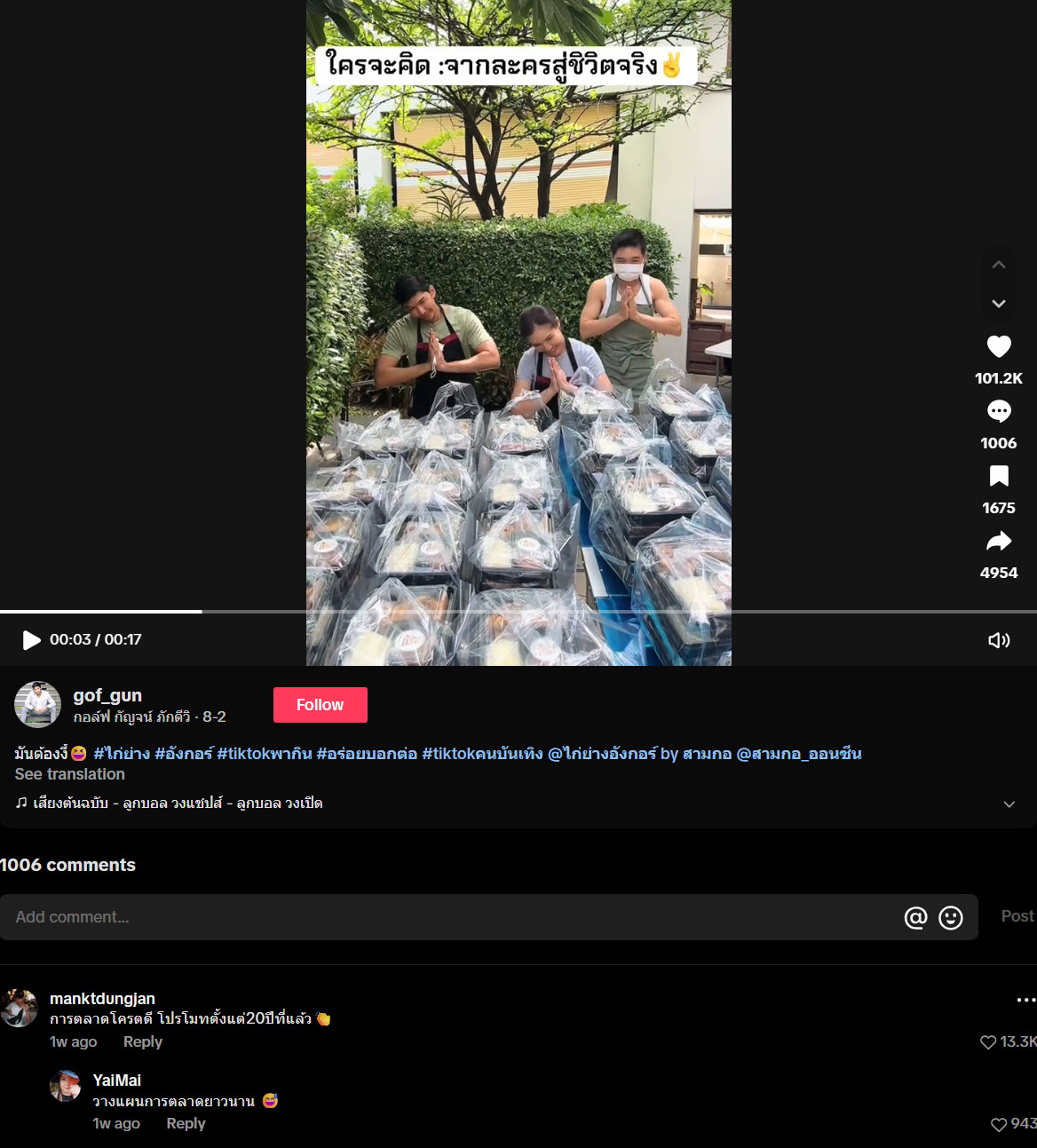
Task: Bookmark this video
Action: pyautogui.click(x=999, y=477)
